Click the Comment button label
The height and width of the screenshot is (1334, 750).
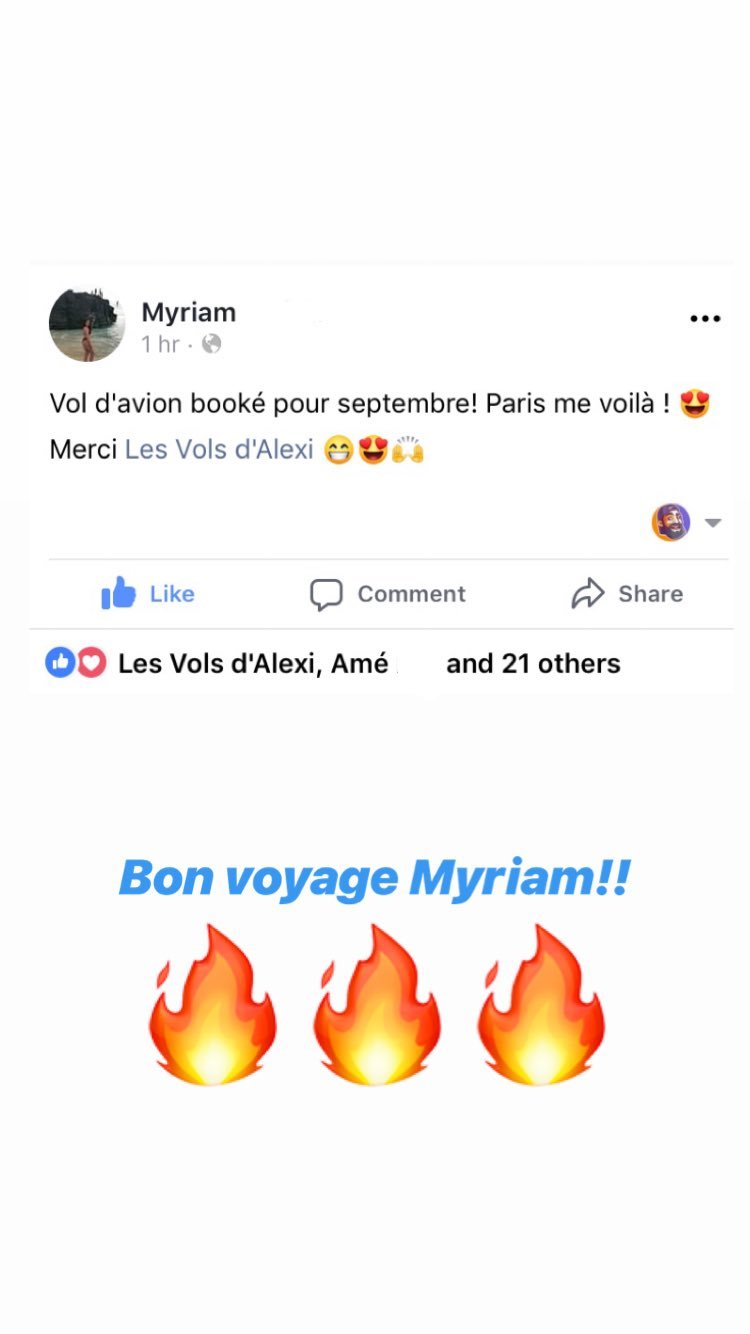pyautogui.click(x=410, y=592)
